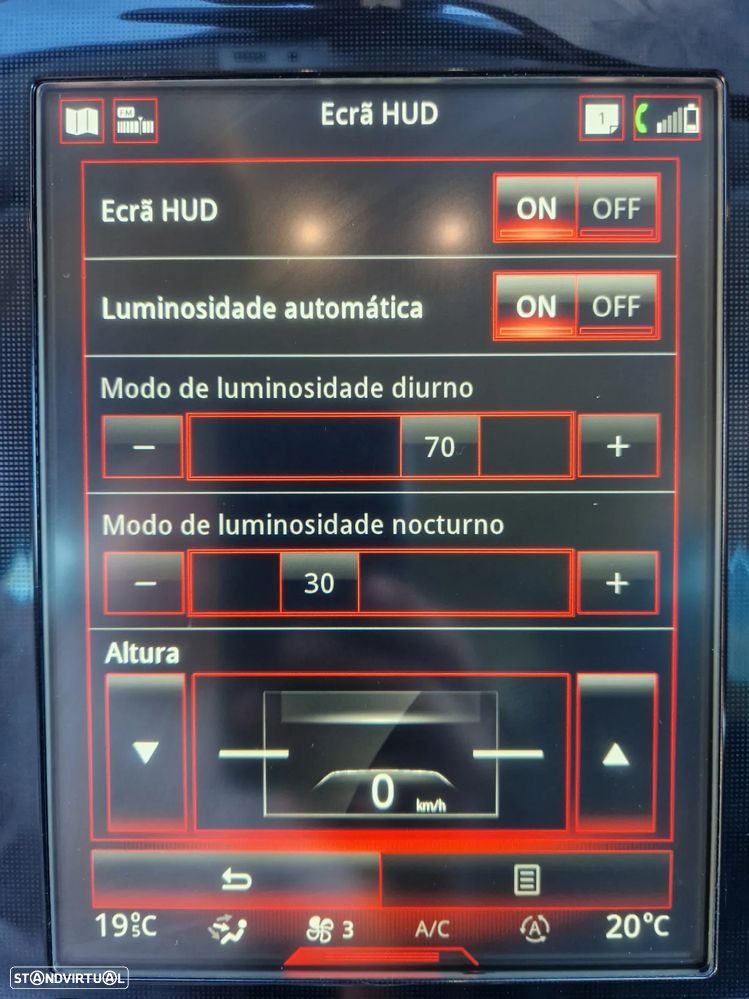Image resolution: width=749 pixels, height=999 pixels.
Task: Tap the nocturno brightness slider bar
Action: (380, 582)
